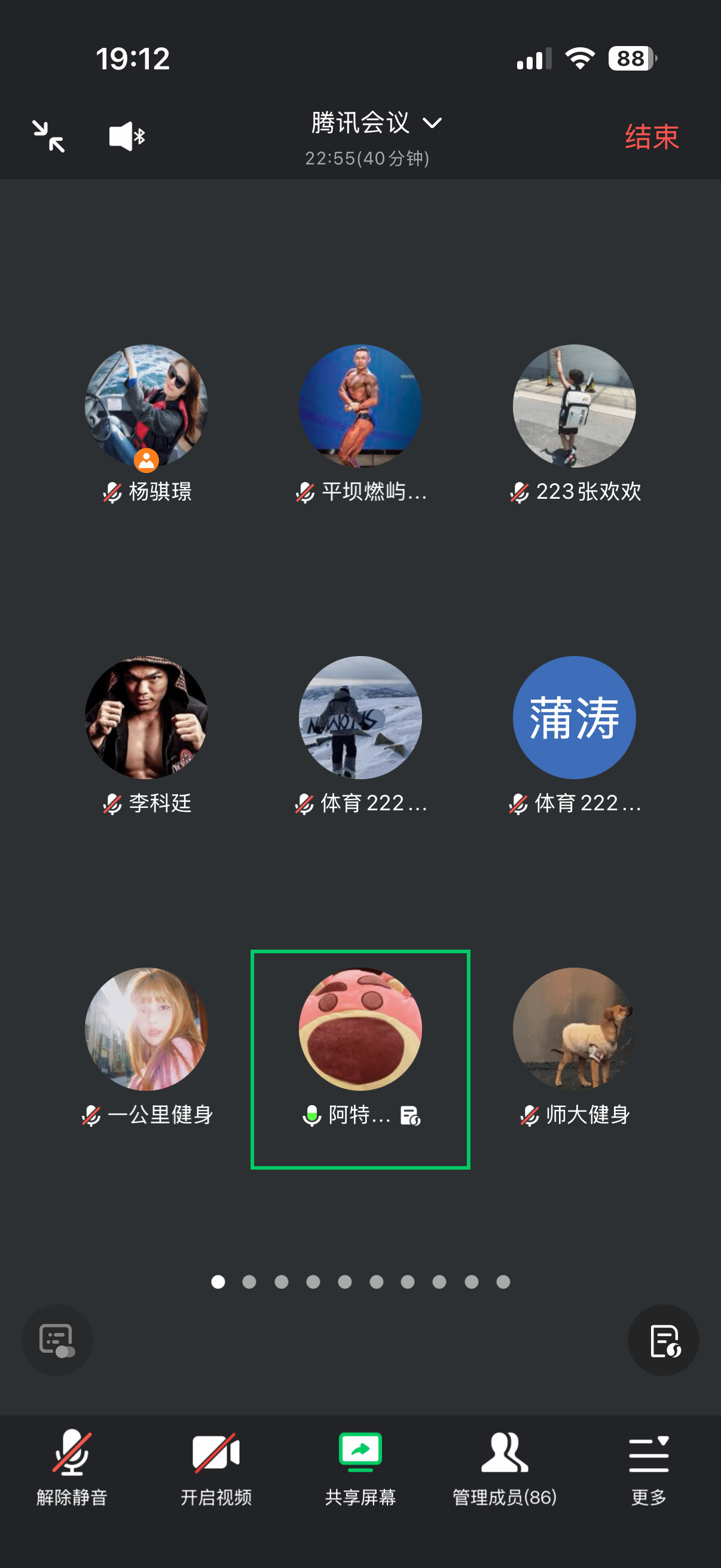The width and height of the screenshot is (721, 1568).
Task: Minimize the meeting window
Action: (48, 136)
